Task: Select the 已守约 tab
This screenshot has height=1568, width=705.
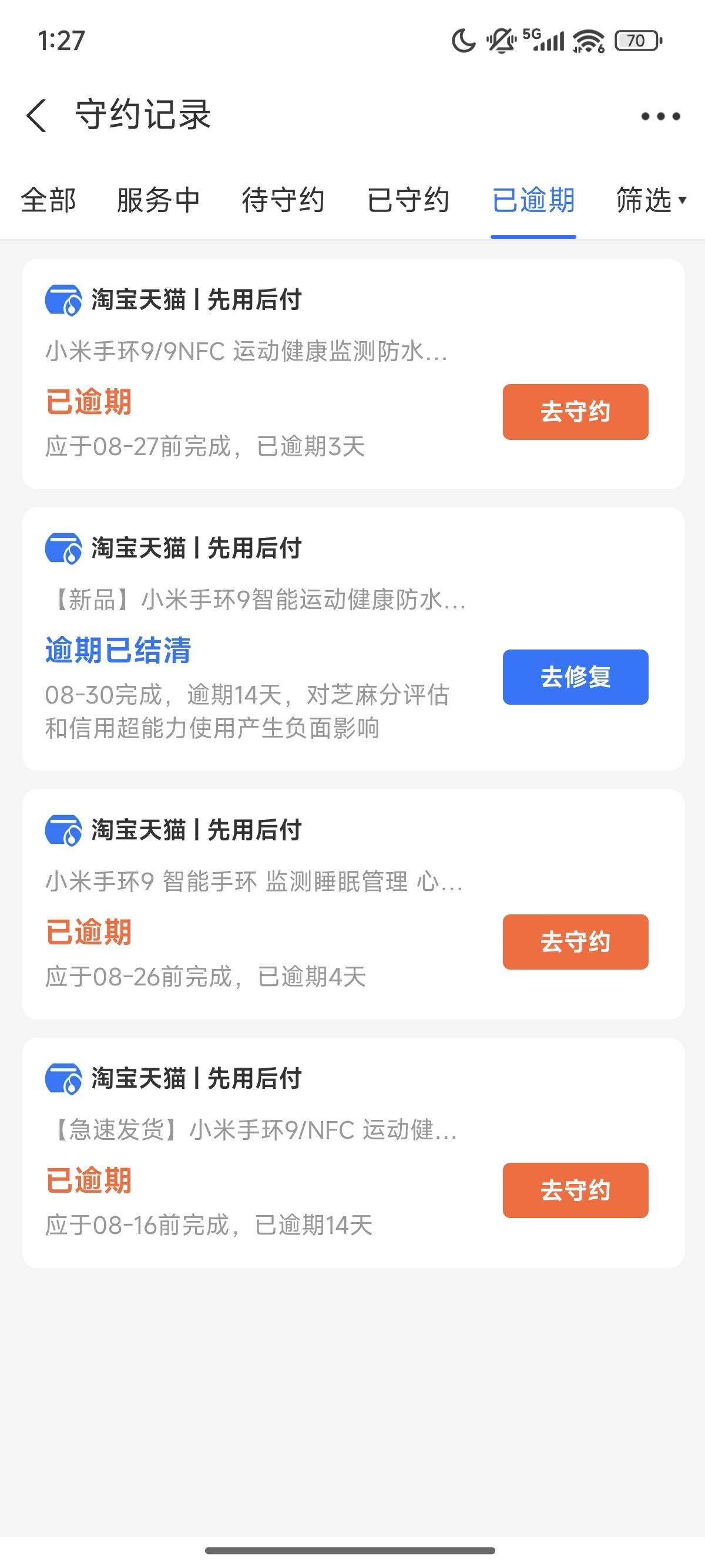Action: coord(408,200)
